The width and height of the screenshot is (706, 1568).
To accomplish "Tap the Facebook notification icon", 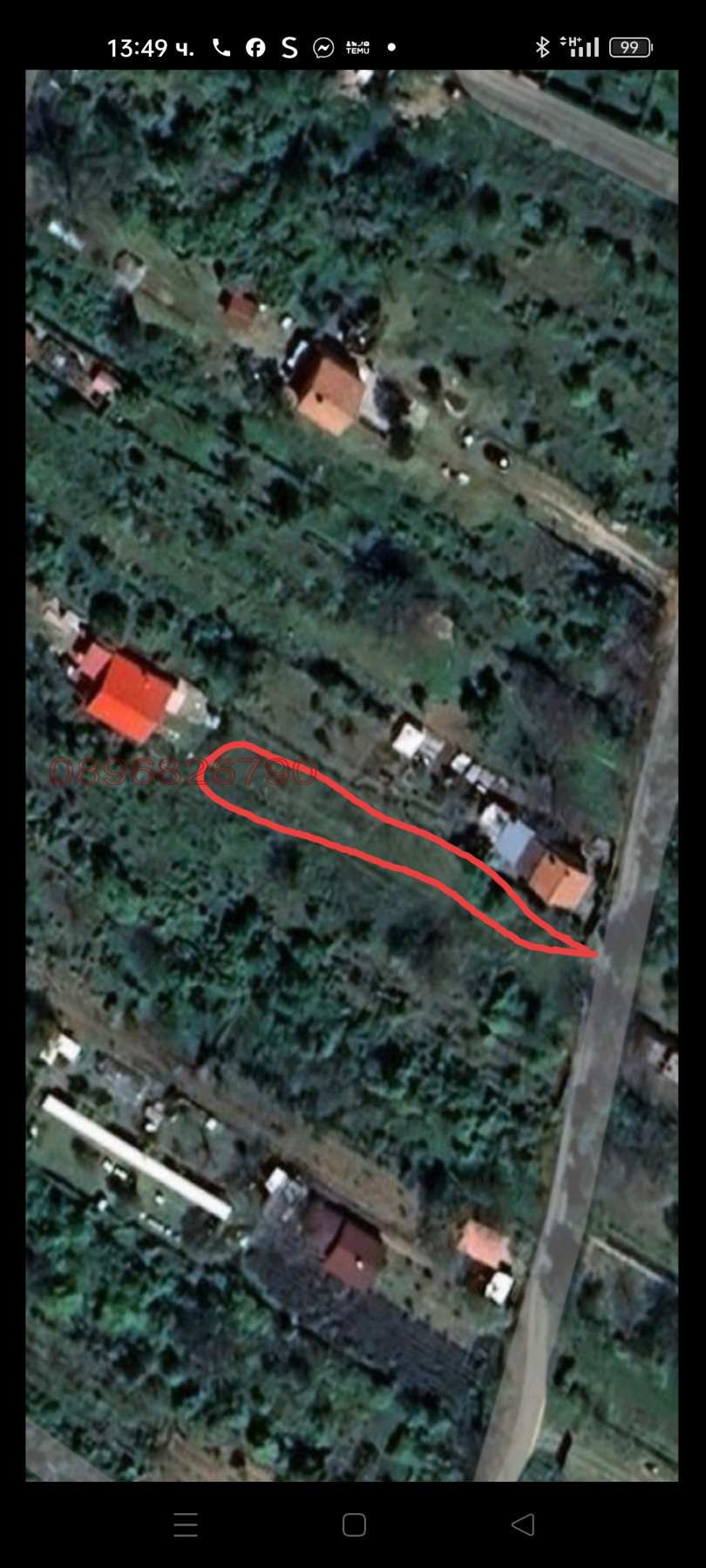I will pos(255,48).
